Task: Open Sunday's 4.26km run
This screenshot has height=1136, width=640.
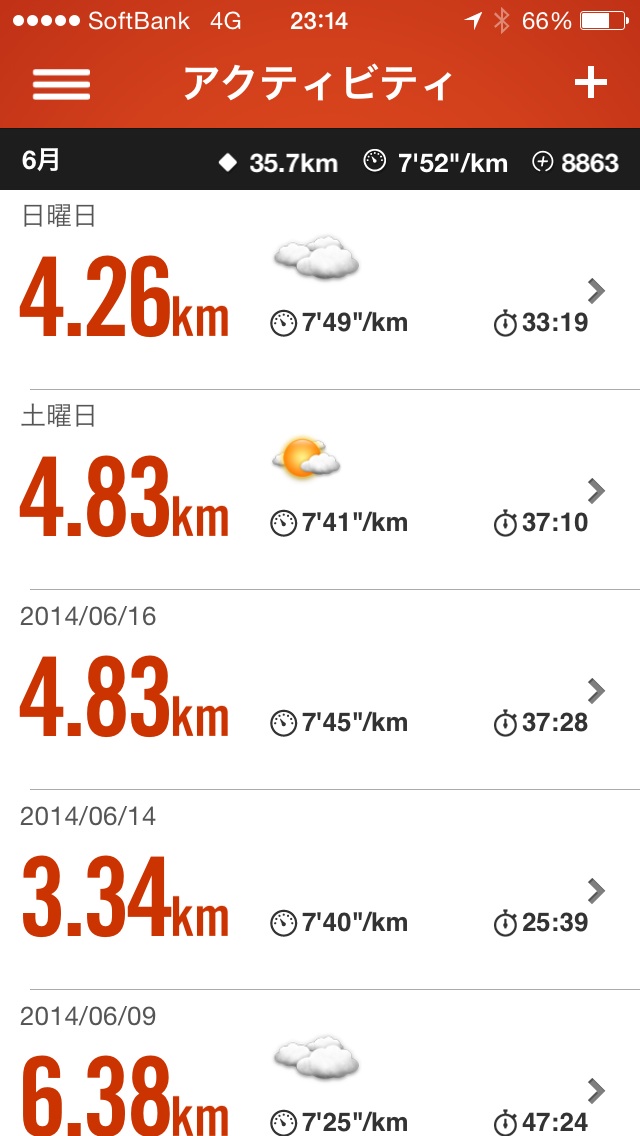Action: click(x=320, y=290)
